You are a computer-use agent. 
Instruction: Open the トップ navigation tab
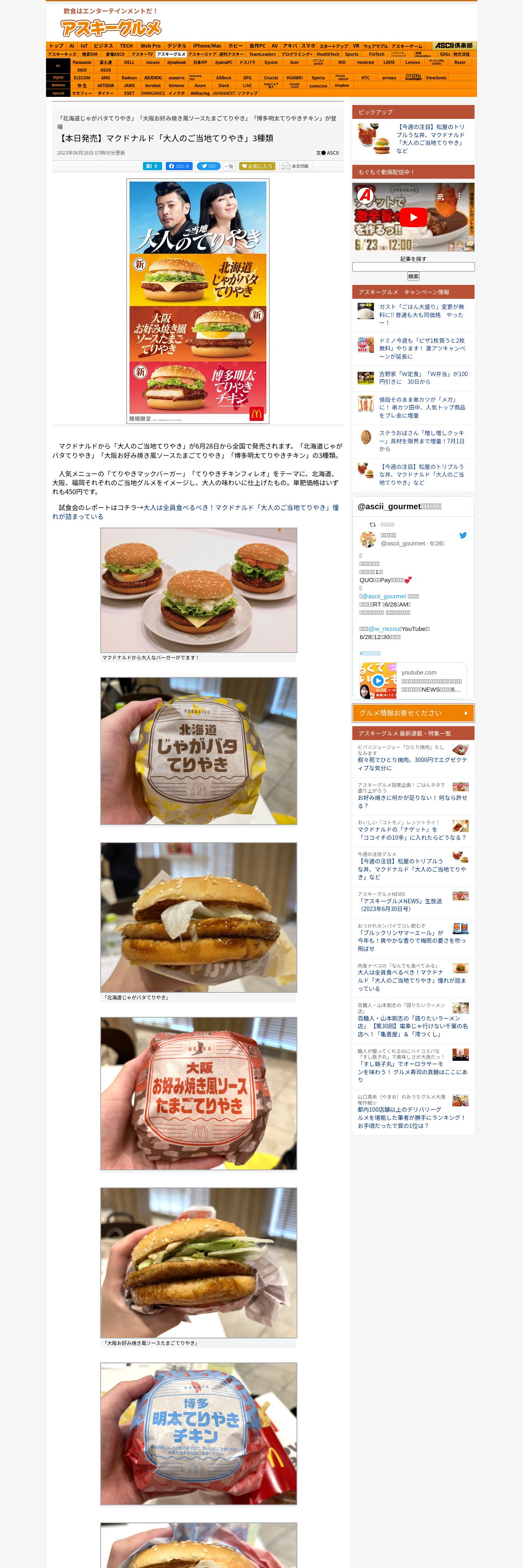(56, 46)
